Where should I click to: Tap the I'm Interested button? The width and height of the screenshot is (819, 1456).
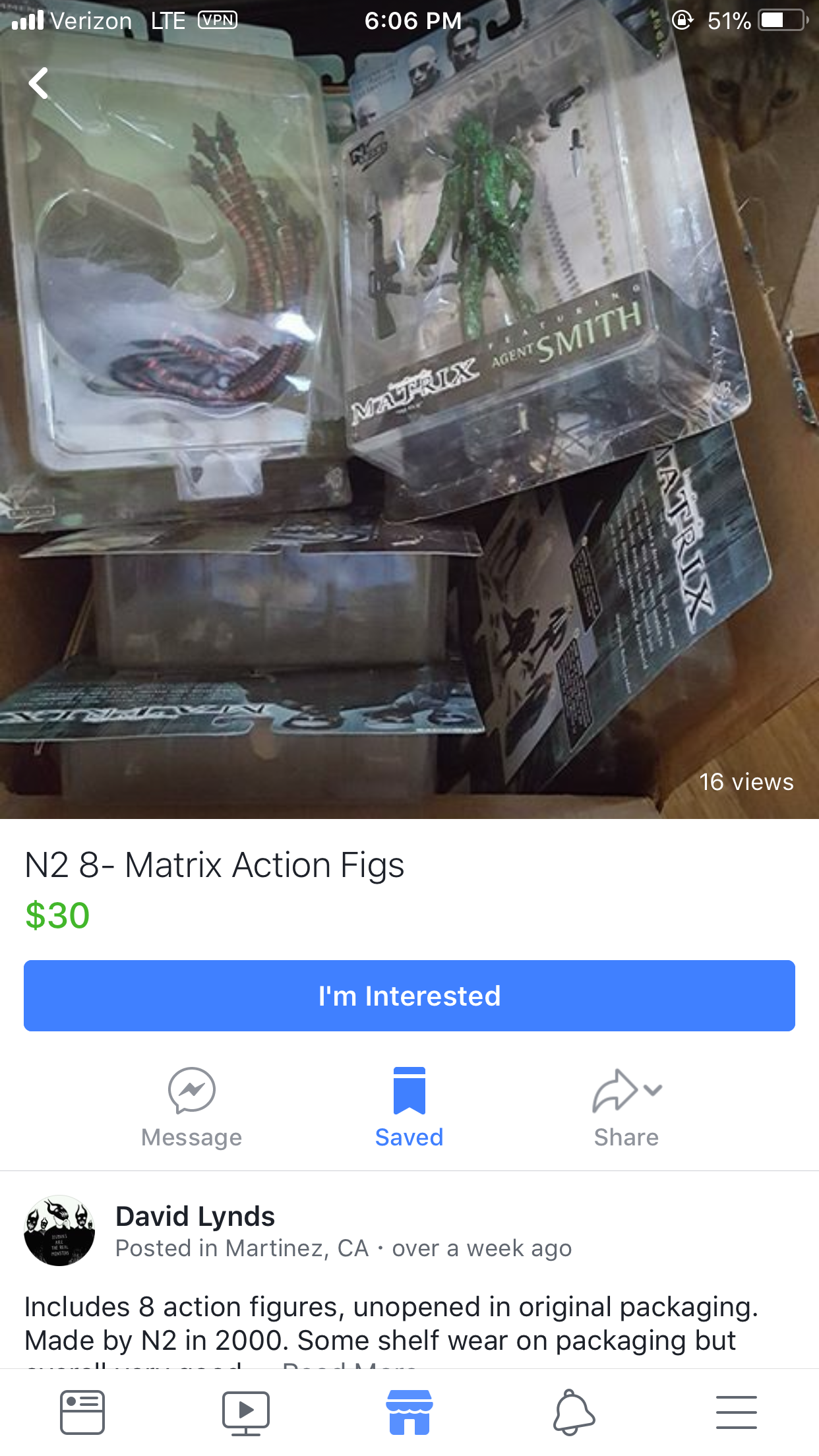tap(409, 996)
